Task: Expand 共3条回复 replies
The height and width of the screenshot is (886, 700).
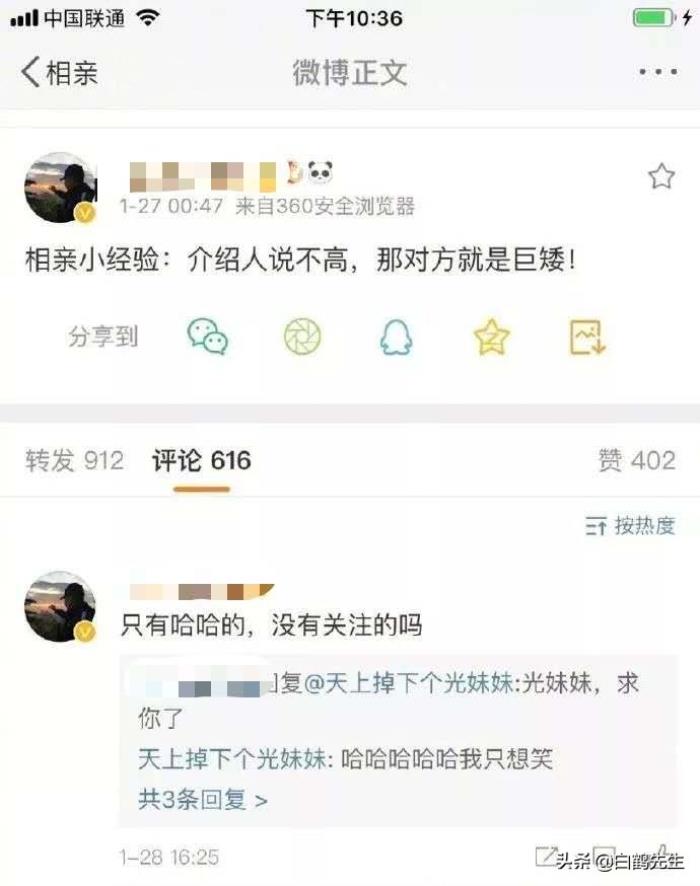Action: [x=203, y=800]
